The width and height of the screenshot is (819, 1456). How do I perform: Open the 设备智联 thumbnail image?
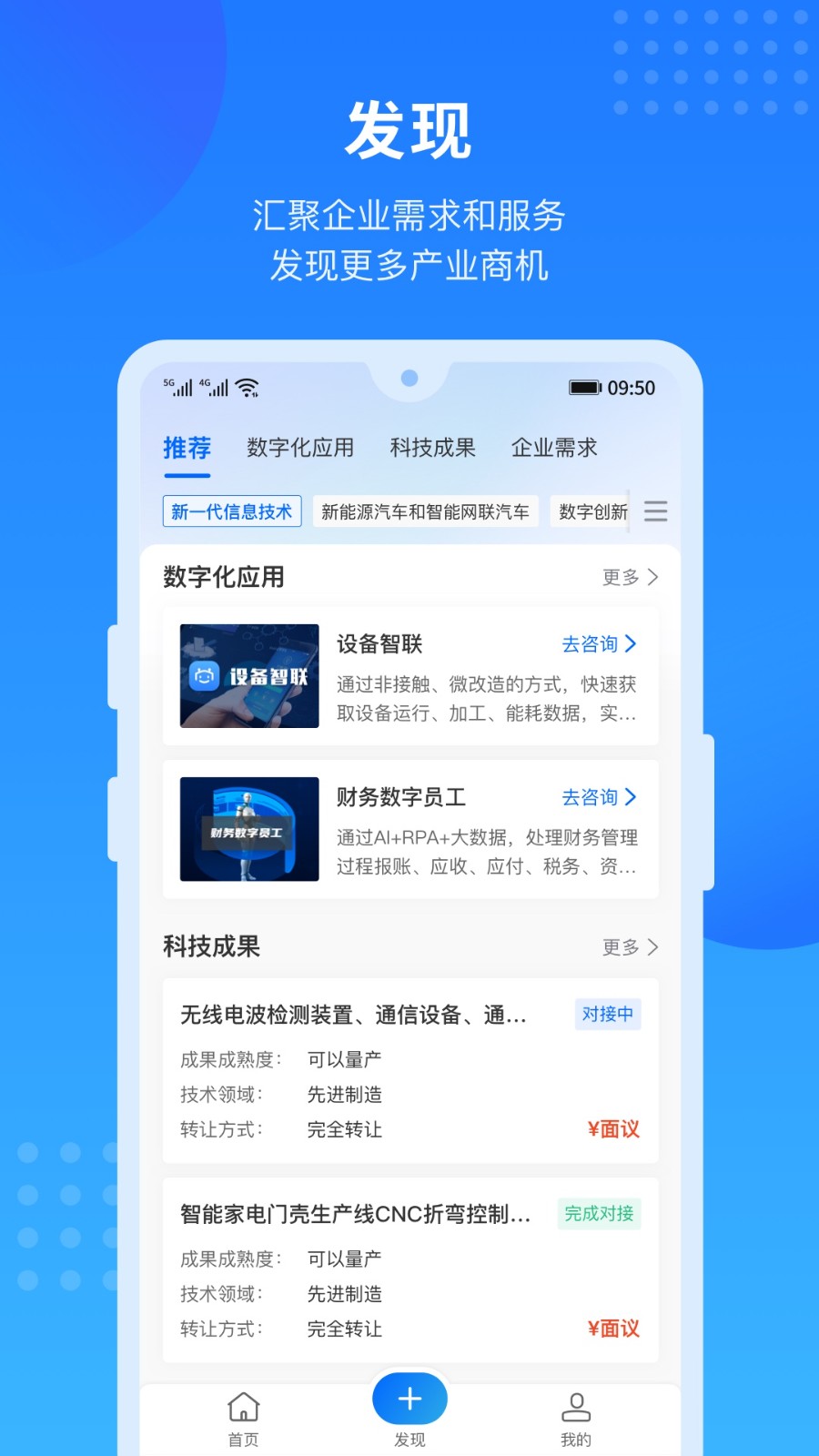point(248,674)
